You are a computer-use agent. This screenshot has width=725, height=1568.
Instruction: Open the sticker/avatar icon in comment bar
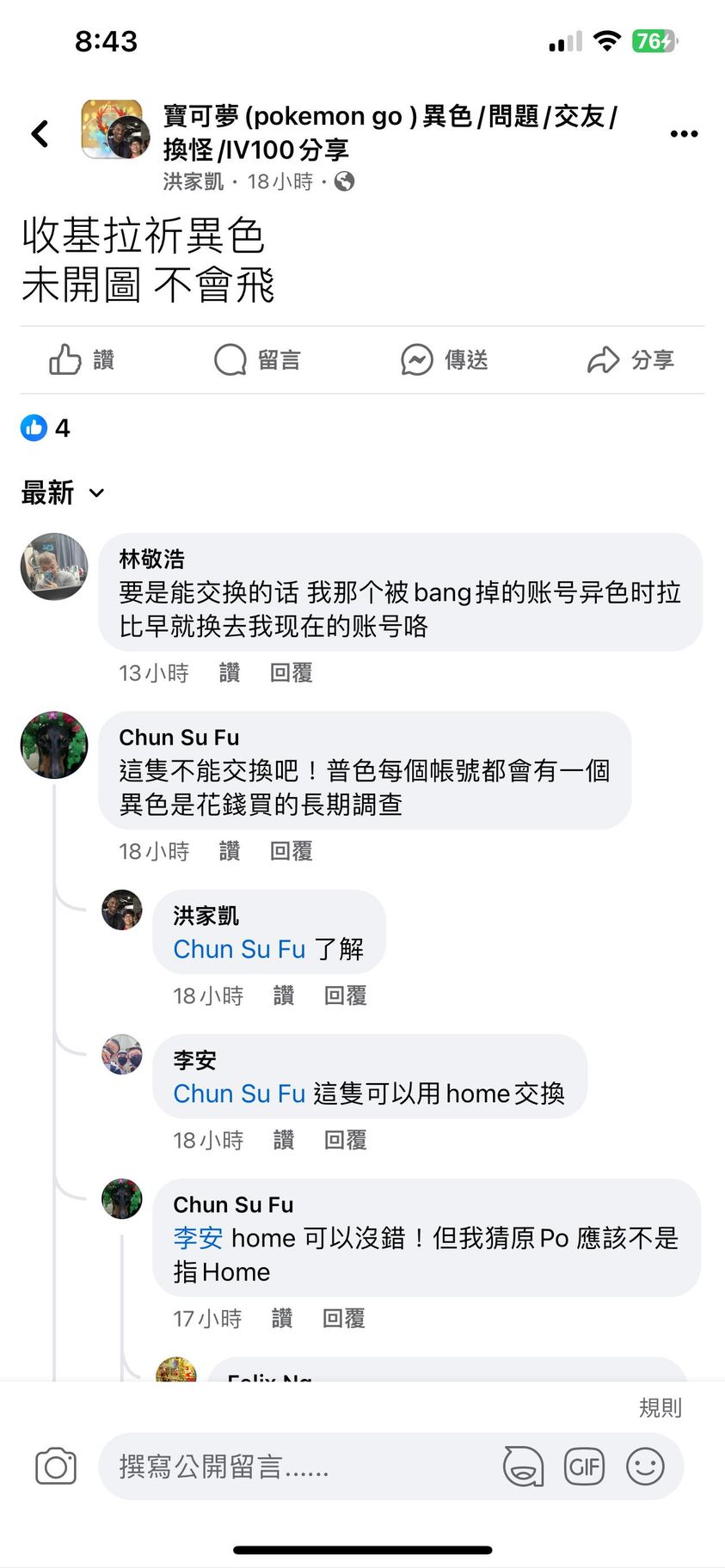point(523,1467)
